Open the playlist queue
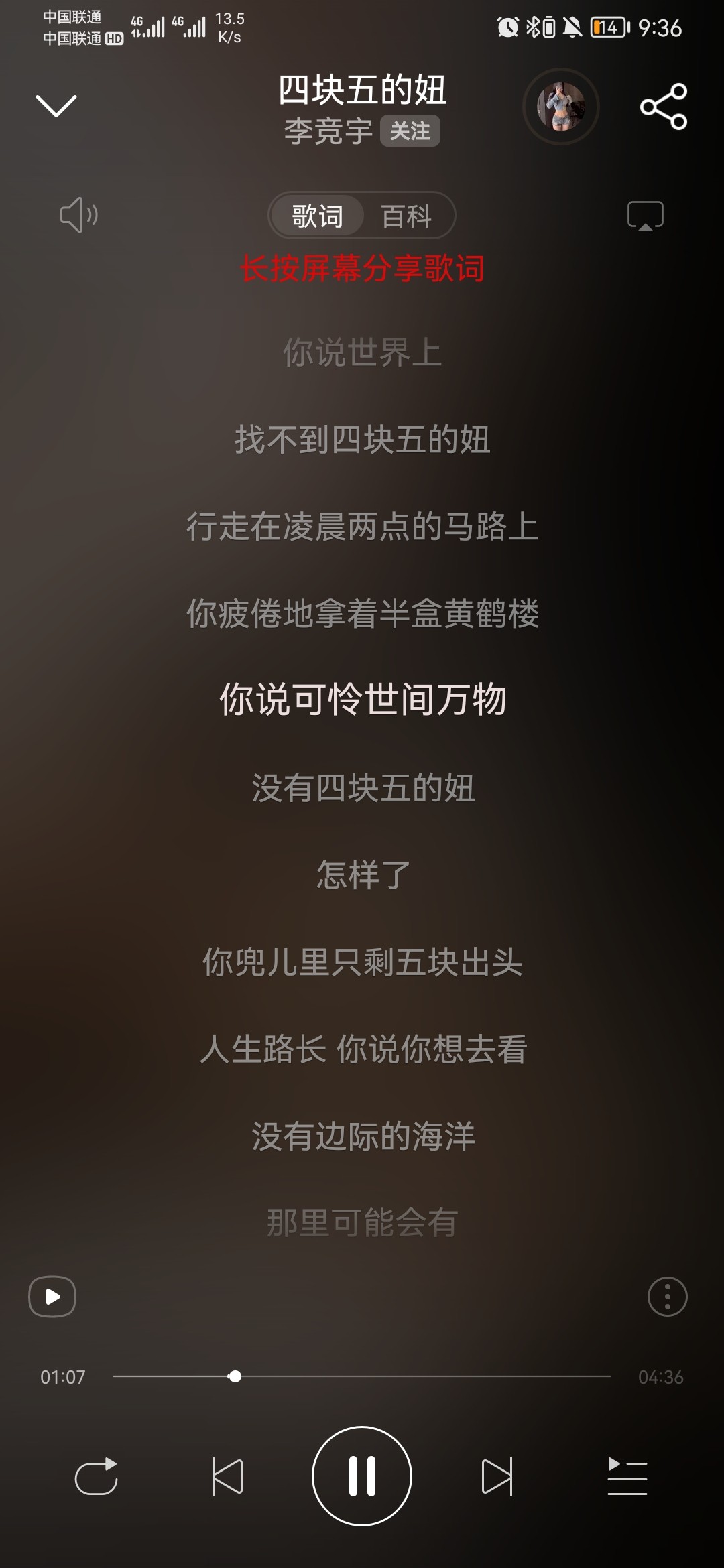Image resolution: width=724 pixels, height=1568 pixels. click(627, 1476)
